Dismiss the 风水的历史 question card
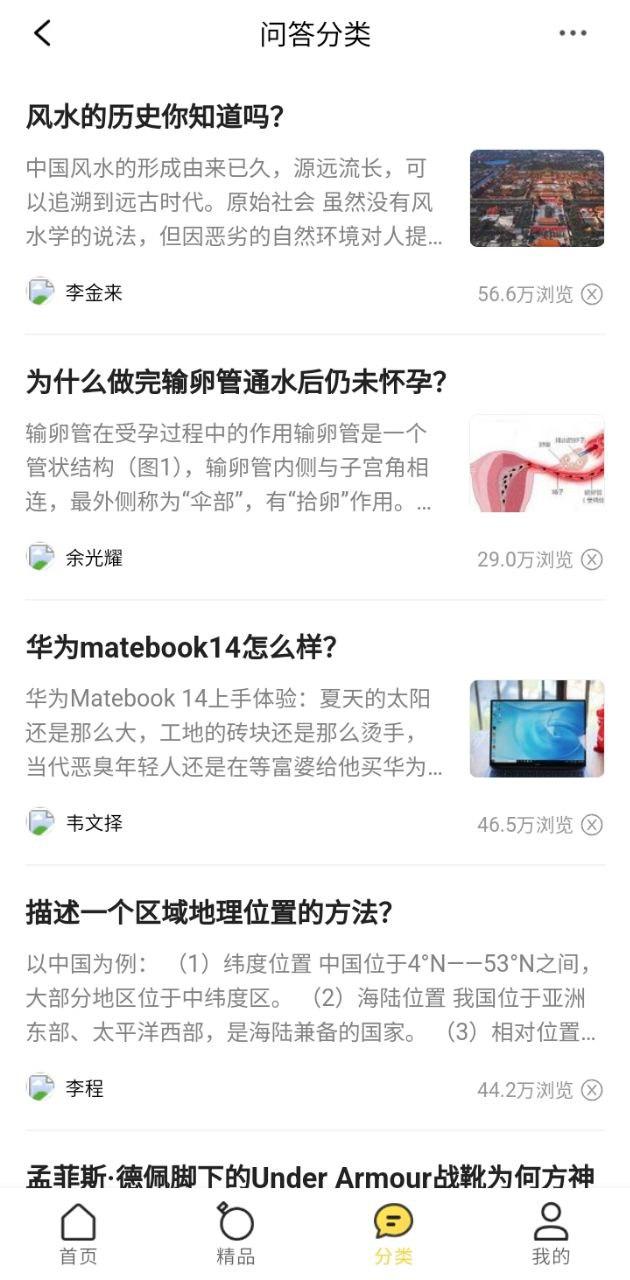The height and width of the screenshot is (1280, 630). pyautogui.click(x=592, y=294)
